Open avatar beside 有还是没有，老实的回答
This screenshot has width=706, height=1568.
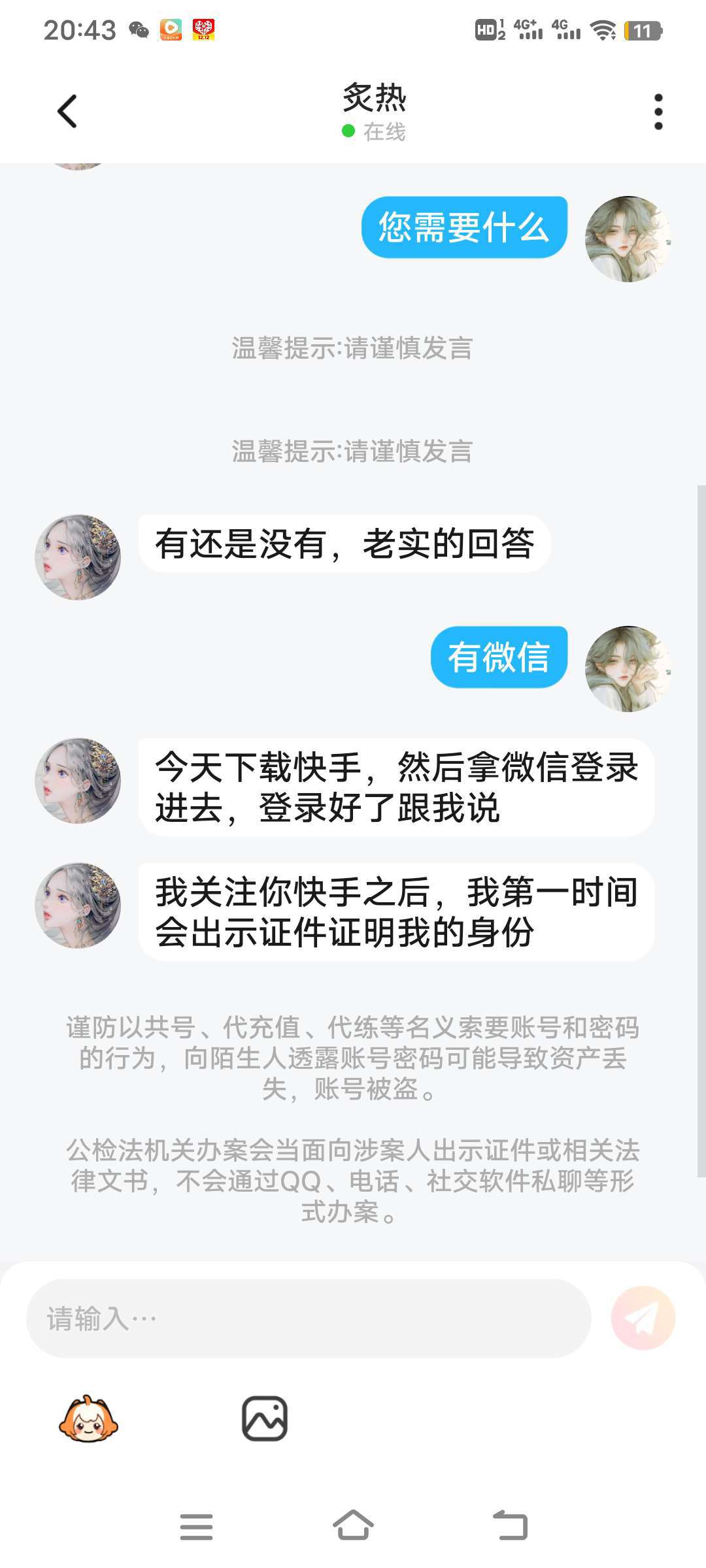(x=78, y=557)
